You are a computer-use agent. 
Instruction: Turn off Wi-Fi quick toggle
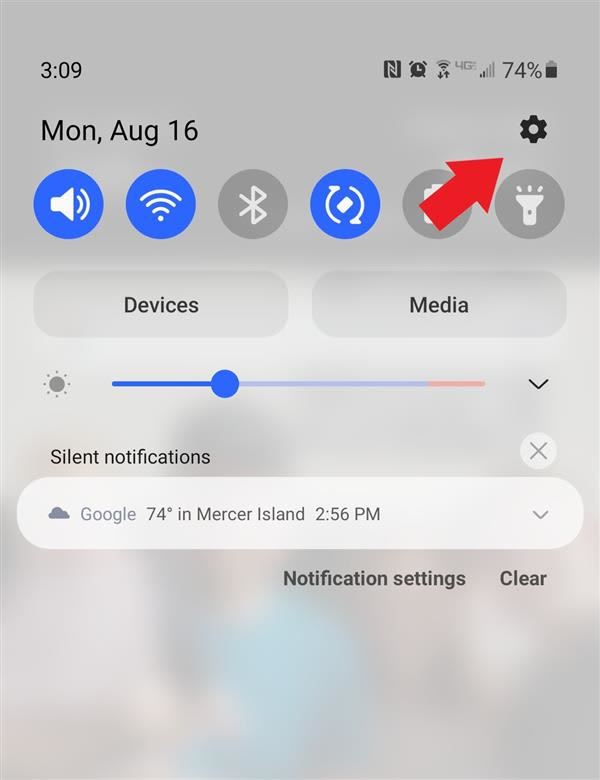[161, 204]
